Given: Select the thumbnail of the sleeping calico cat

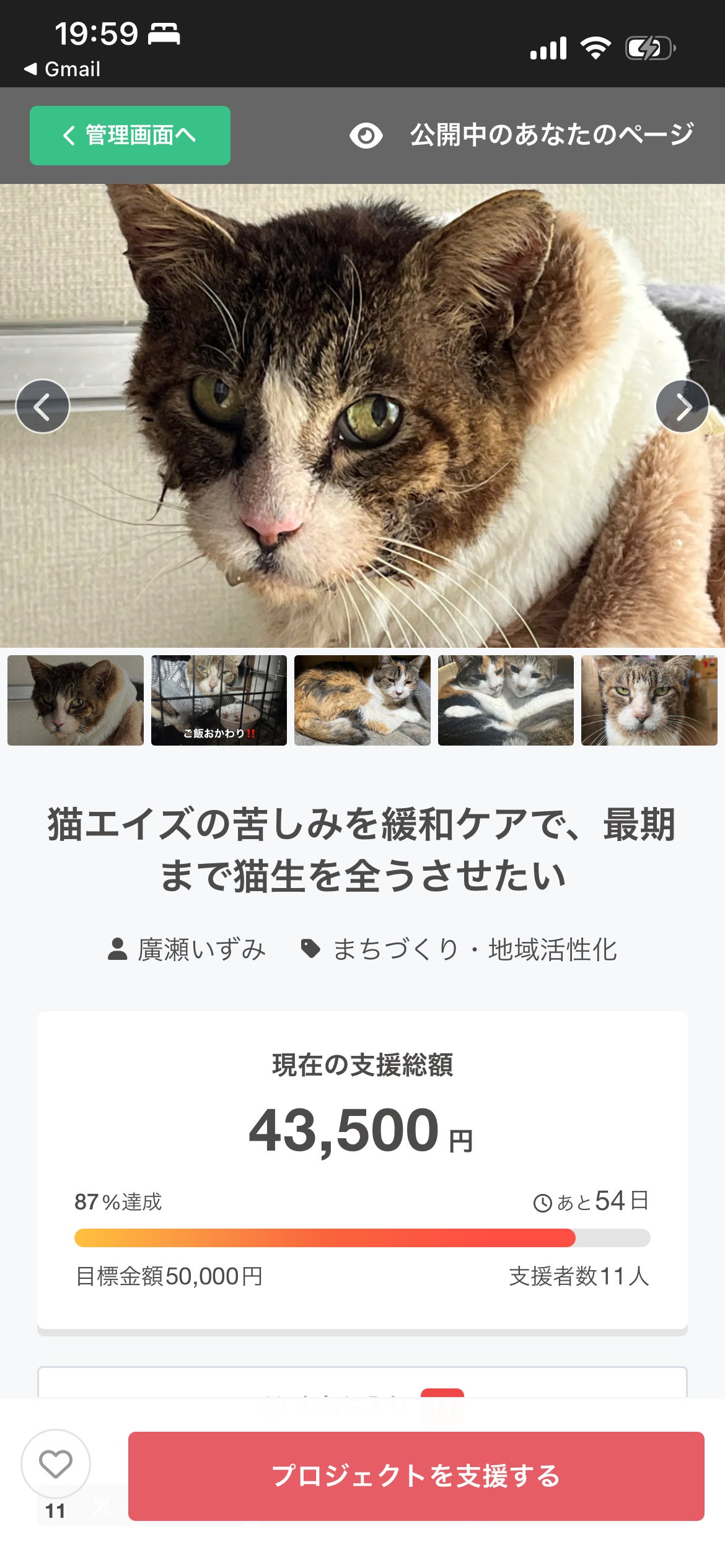Looking at the screenshot, I should [x=362, y=700].
